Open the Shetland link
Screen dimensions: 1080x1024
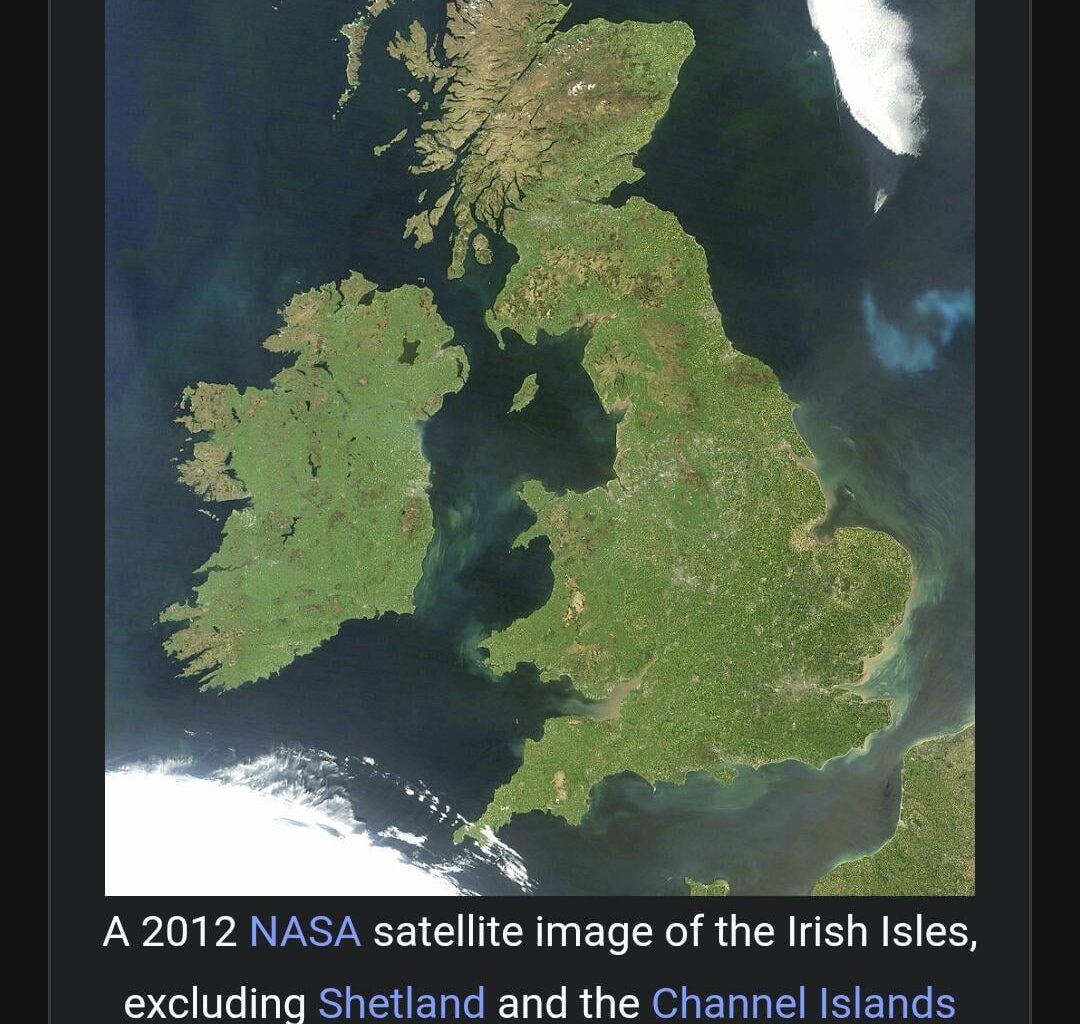click(401, 1001)
